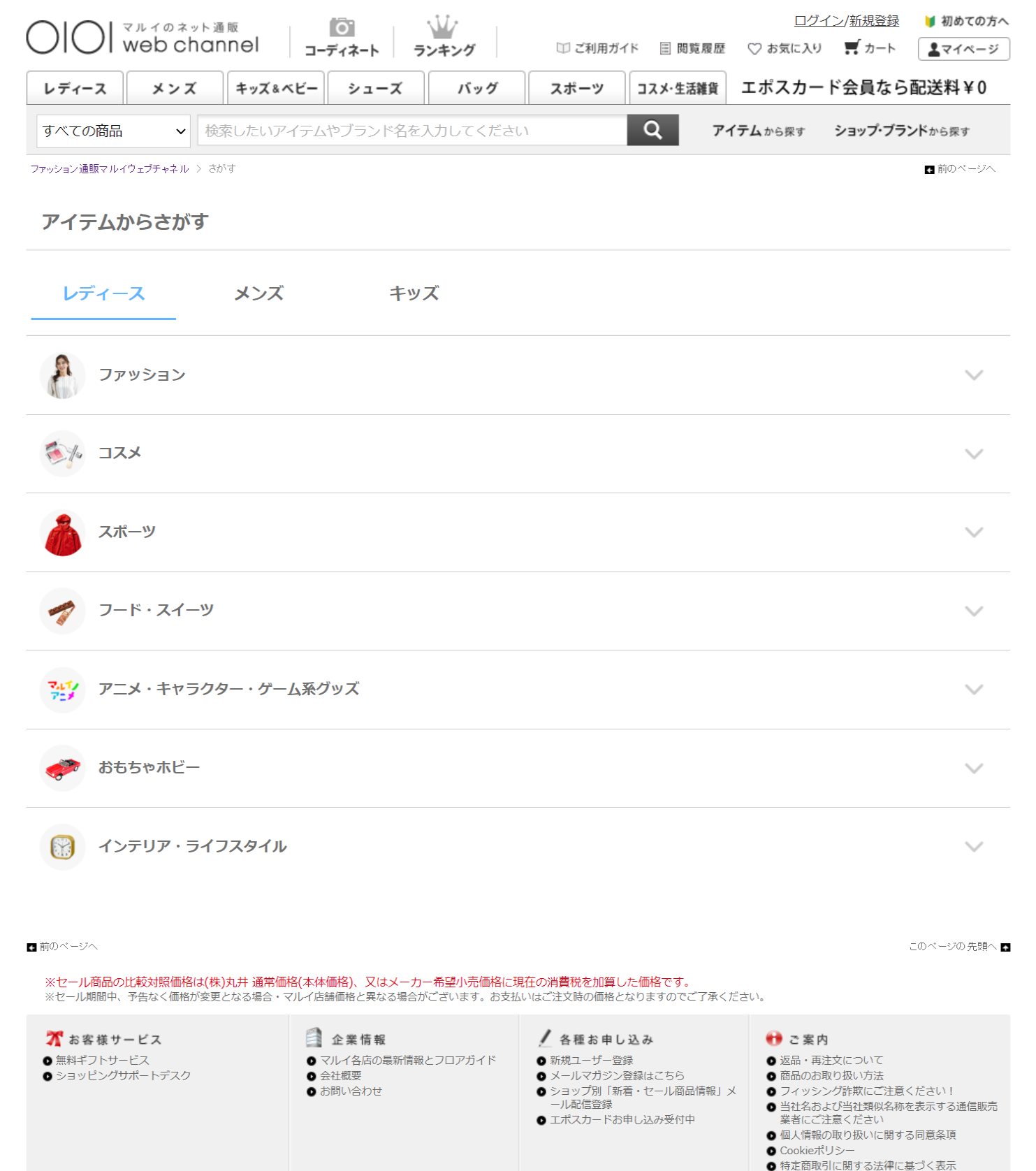The image size is (1036, 1171).
Task: Go to マイページ
Action: (963, 49)
